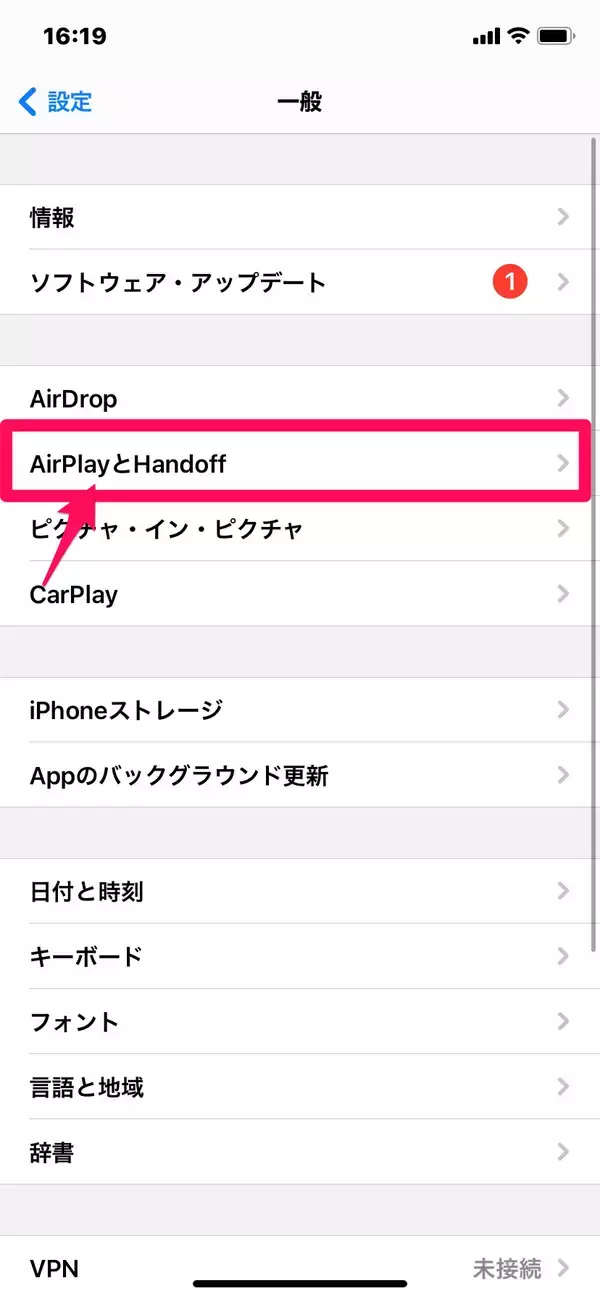Open VPN settings row
This screenshot has width=600, height=1299.
[x=300, y=1268]
